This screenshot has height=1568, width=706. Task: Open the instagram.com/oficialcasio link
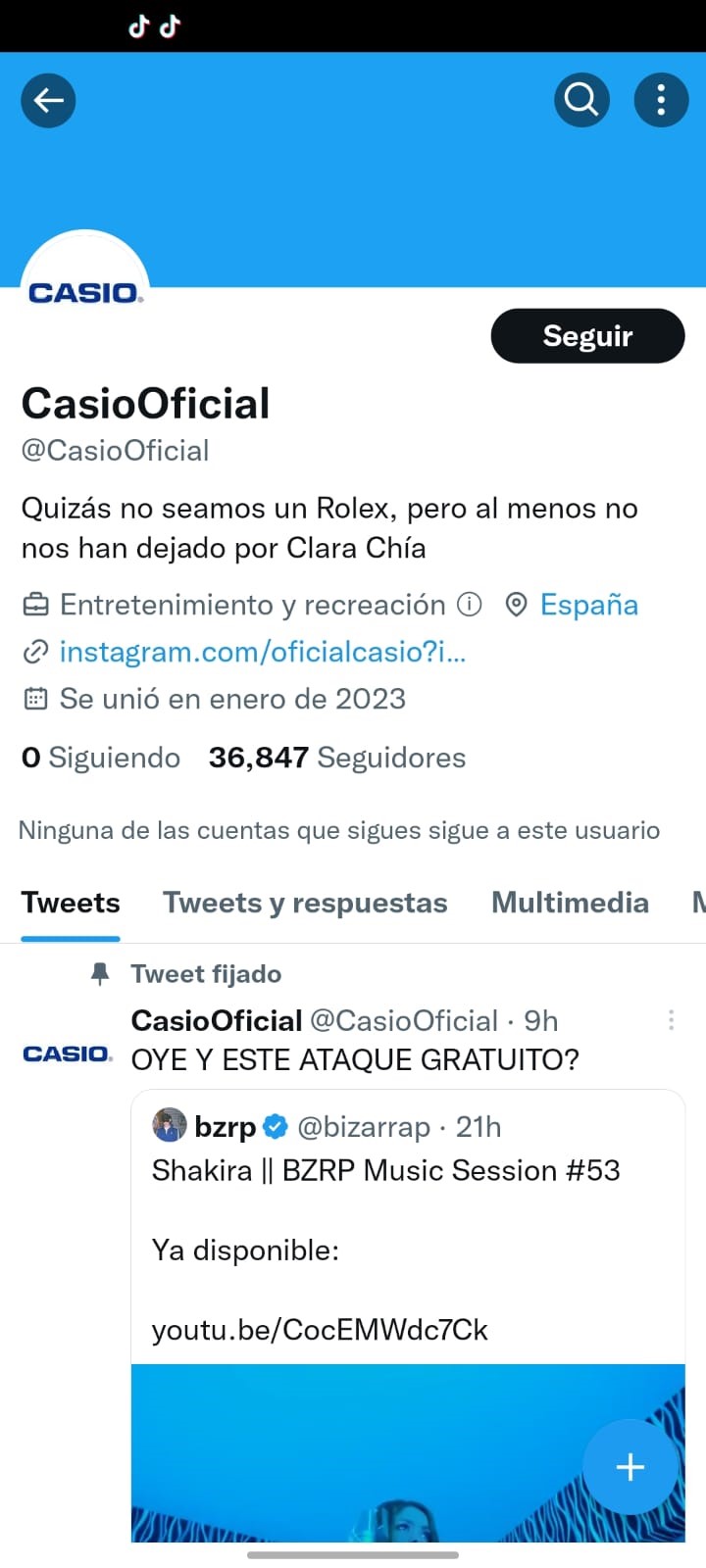[x=262, y=652]
